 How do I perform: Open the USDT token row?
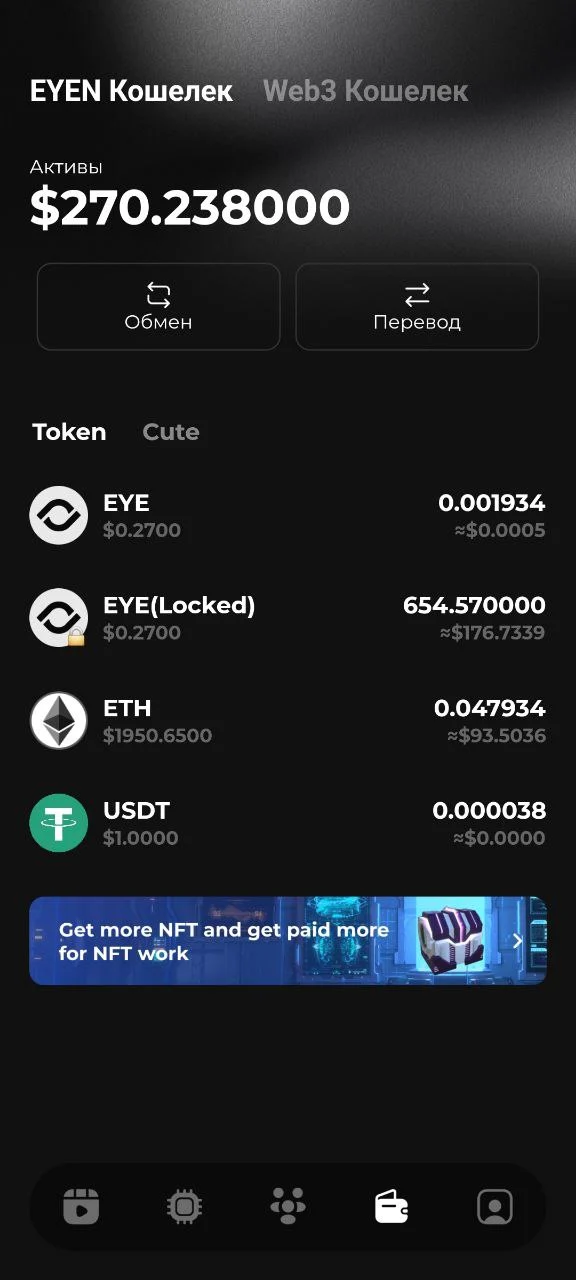288,823
